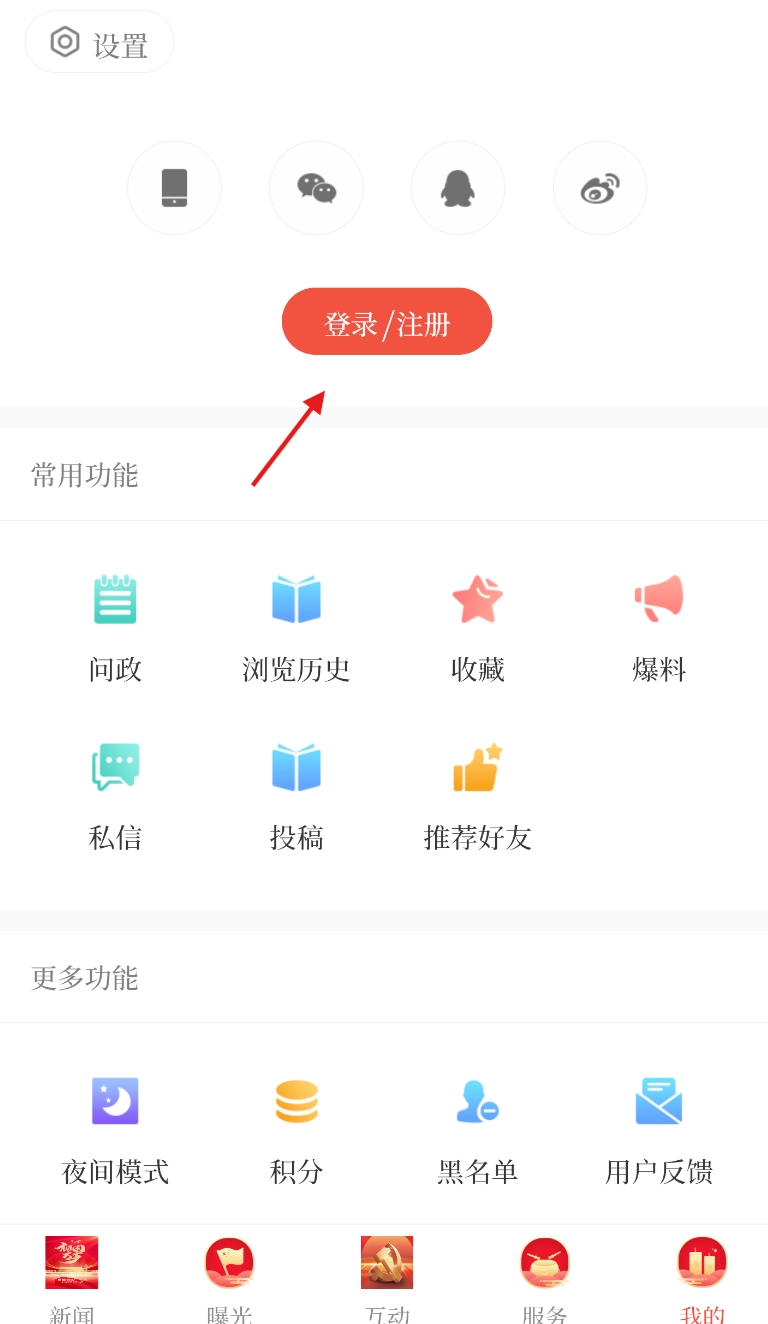The width and height of the screenshot is (768, 1324).
Task: Open 收藏 favorites
Action: pos(477,625)
